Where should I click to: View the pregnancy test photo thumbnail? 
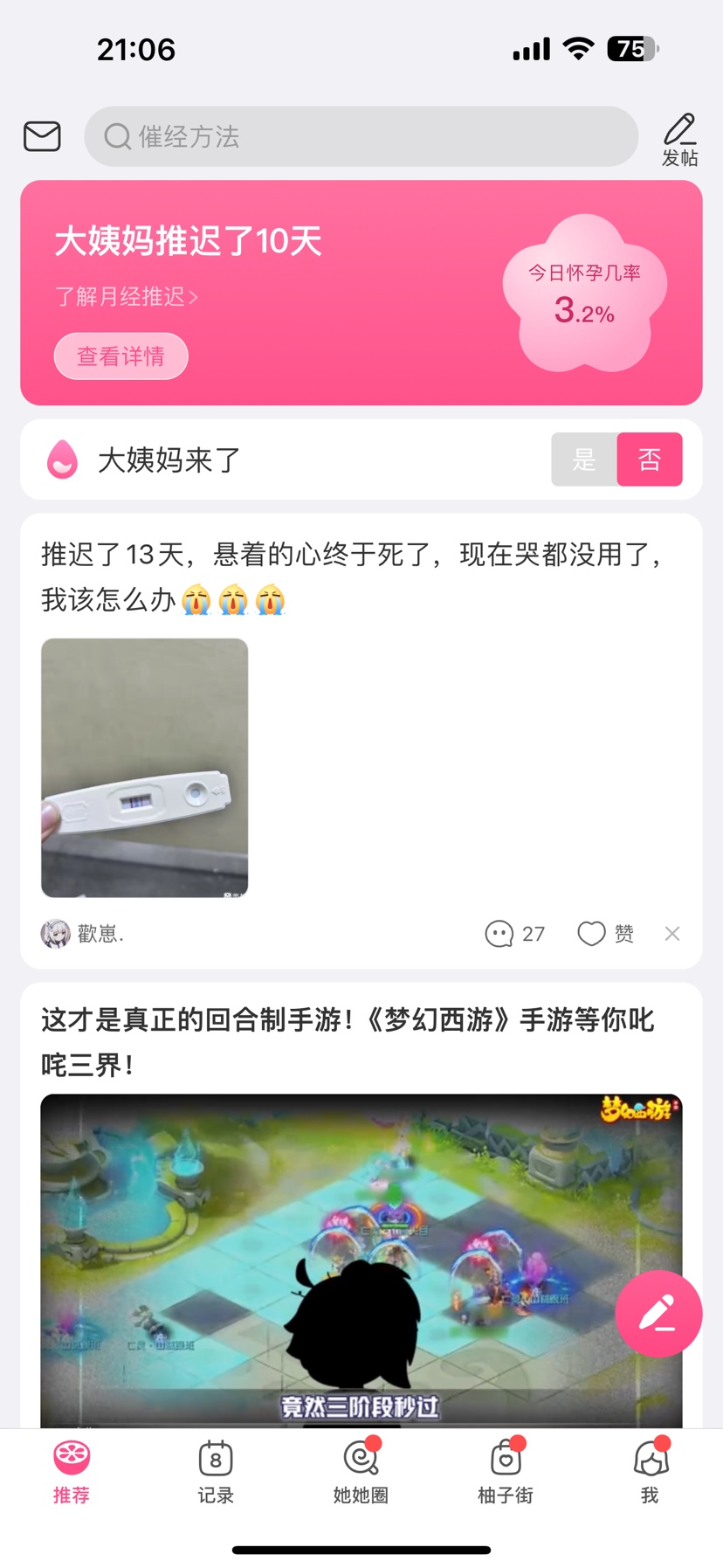point(145,767)
